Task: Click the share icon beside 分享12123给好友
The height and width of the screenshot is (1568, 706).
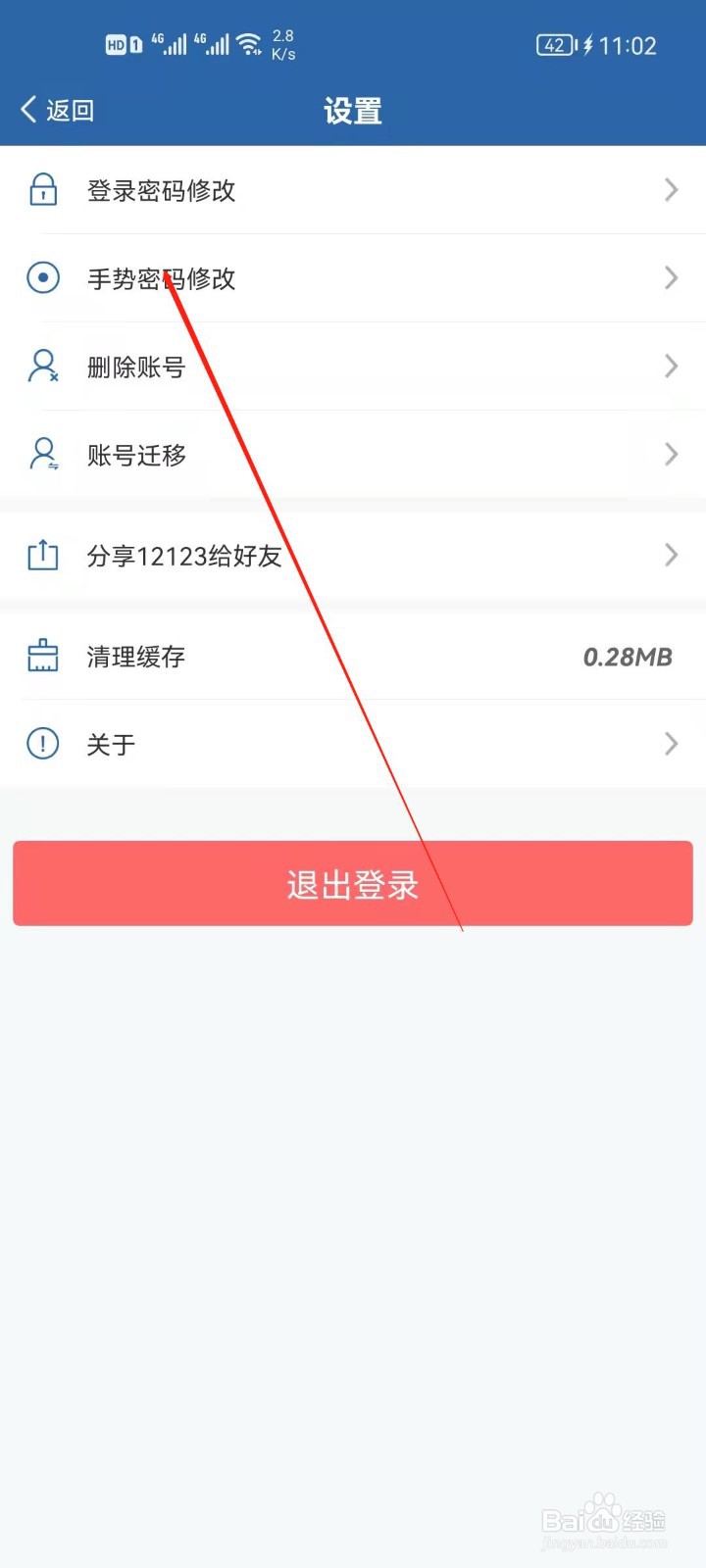Action: [43, 555]
